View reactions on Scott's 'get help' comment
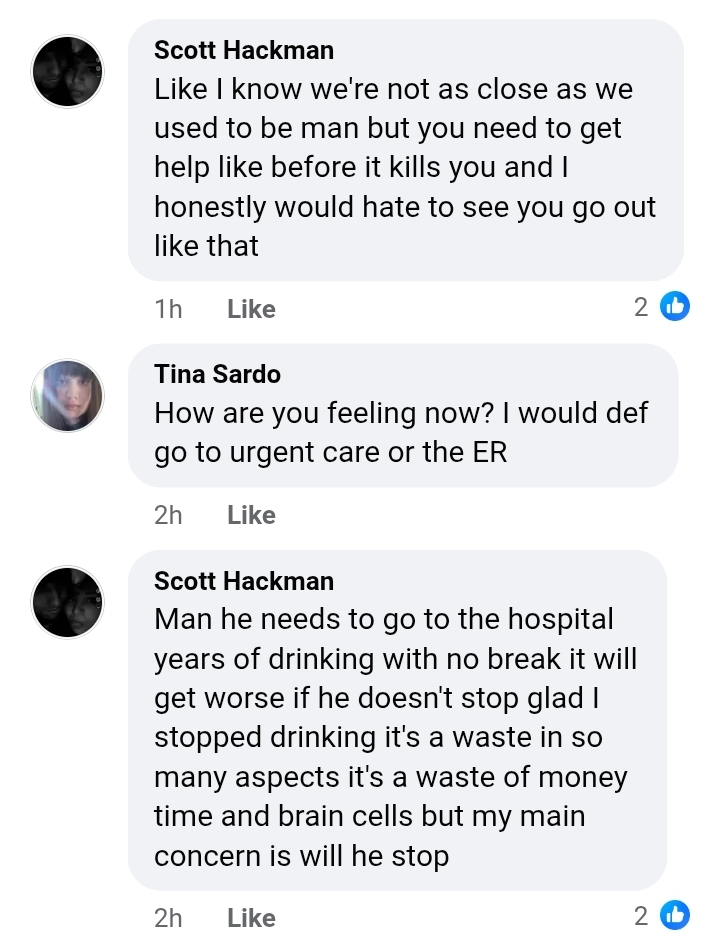 pos(662,307)
